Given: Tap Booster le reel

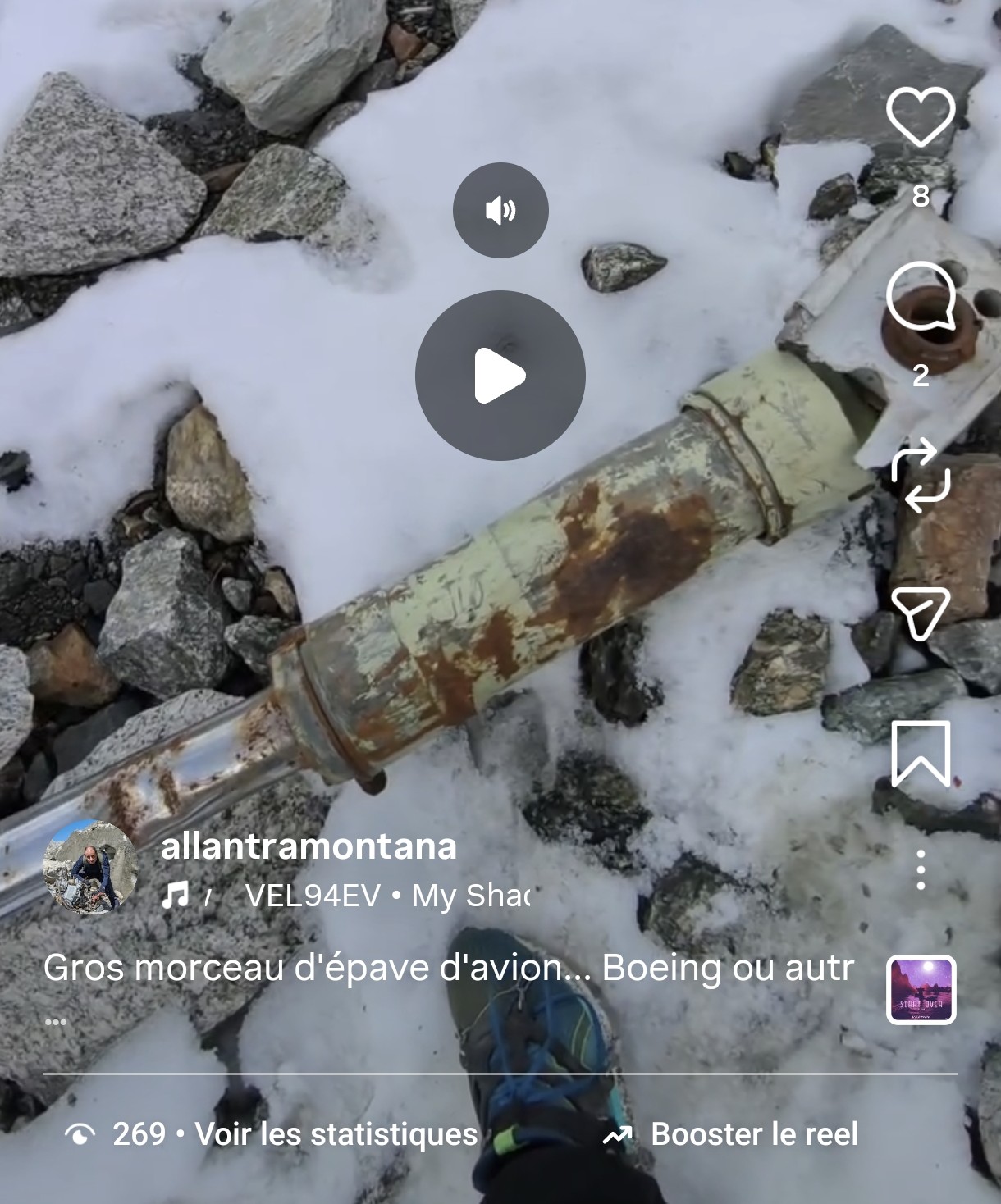Looking at the screenshot, I should click(753, 1134).
